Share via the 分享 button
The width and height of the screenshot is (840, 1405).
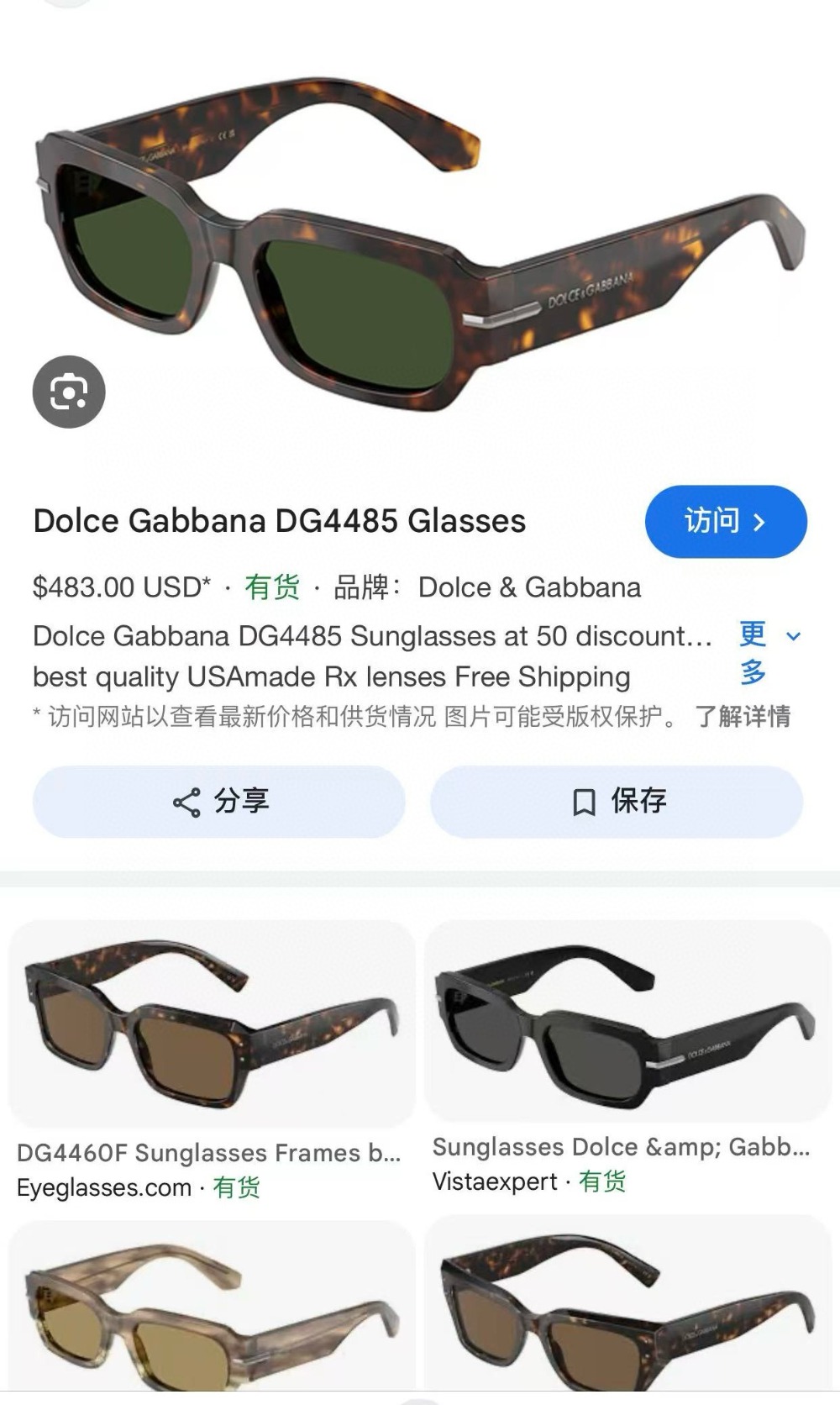coord(219,801)
